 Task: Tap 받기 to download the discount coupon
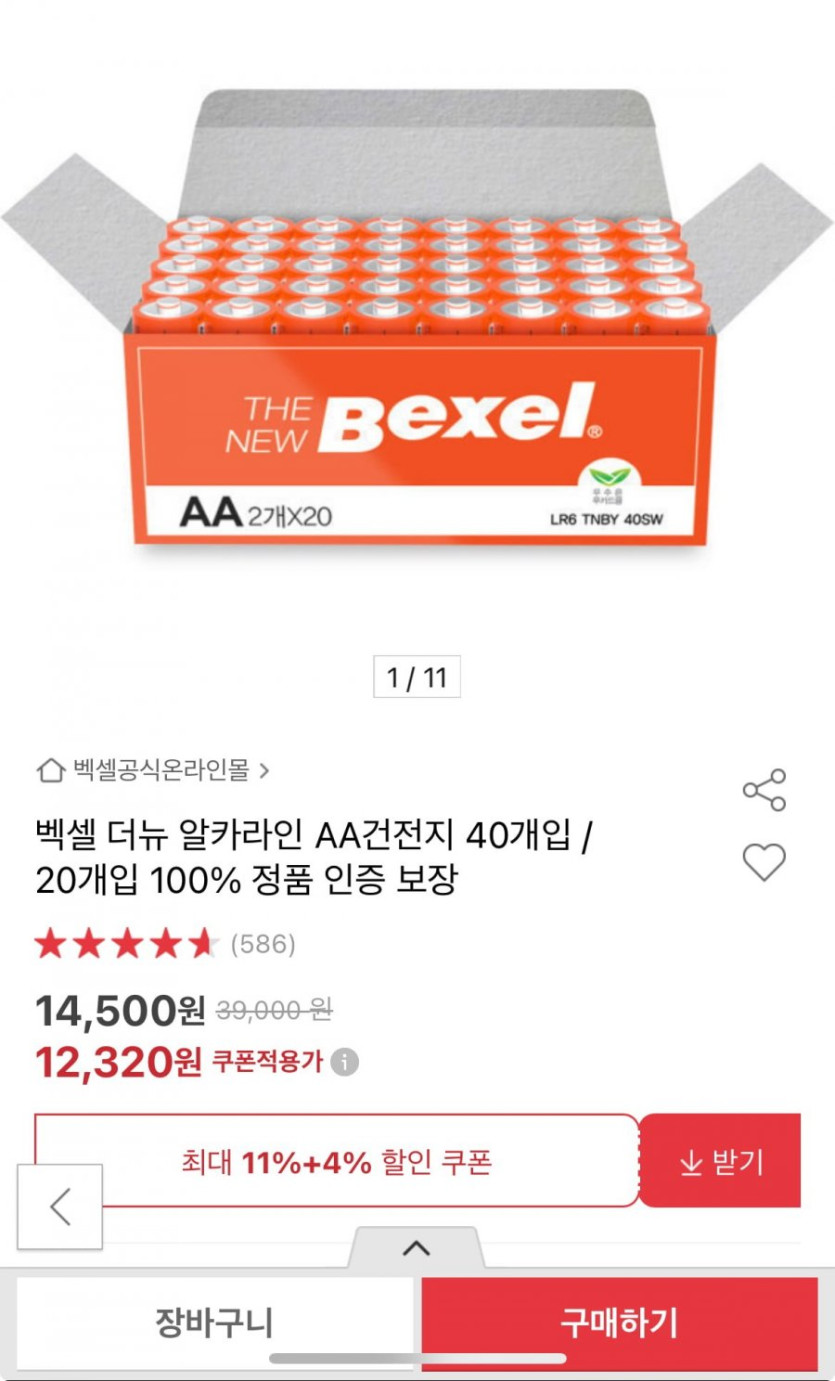point(720,1161)
